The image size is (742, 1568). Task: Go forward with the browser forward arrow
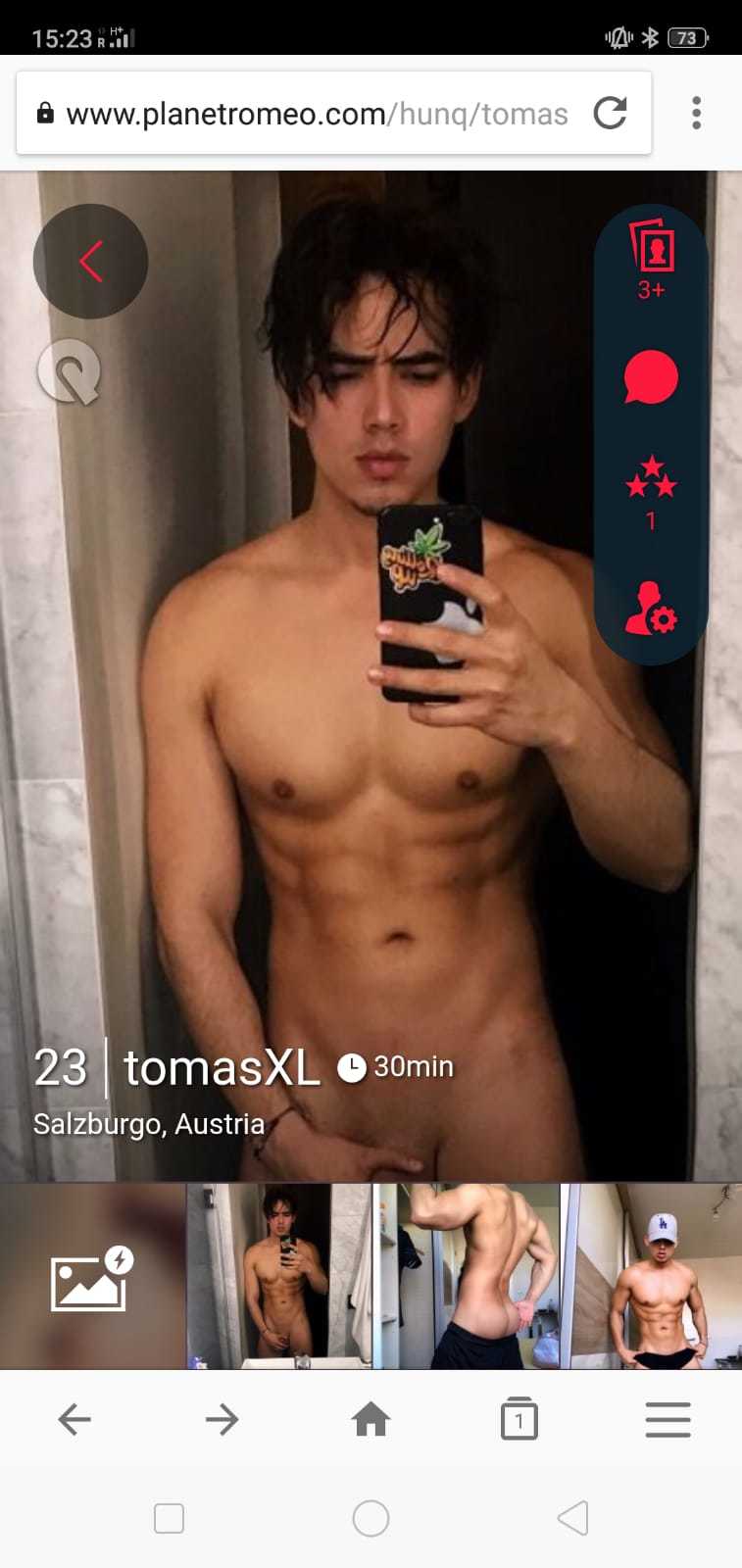click(223, 1419)
